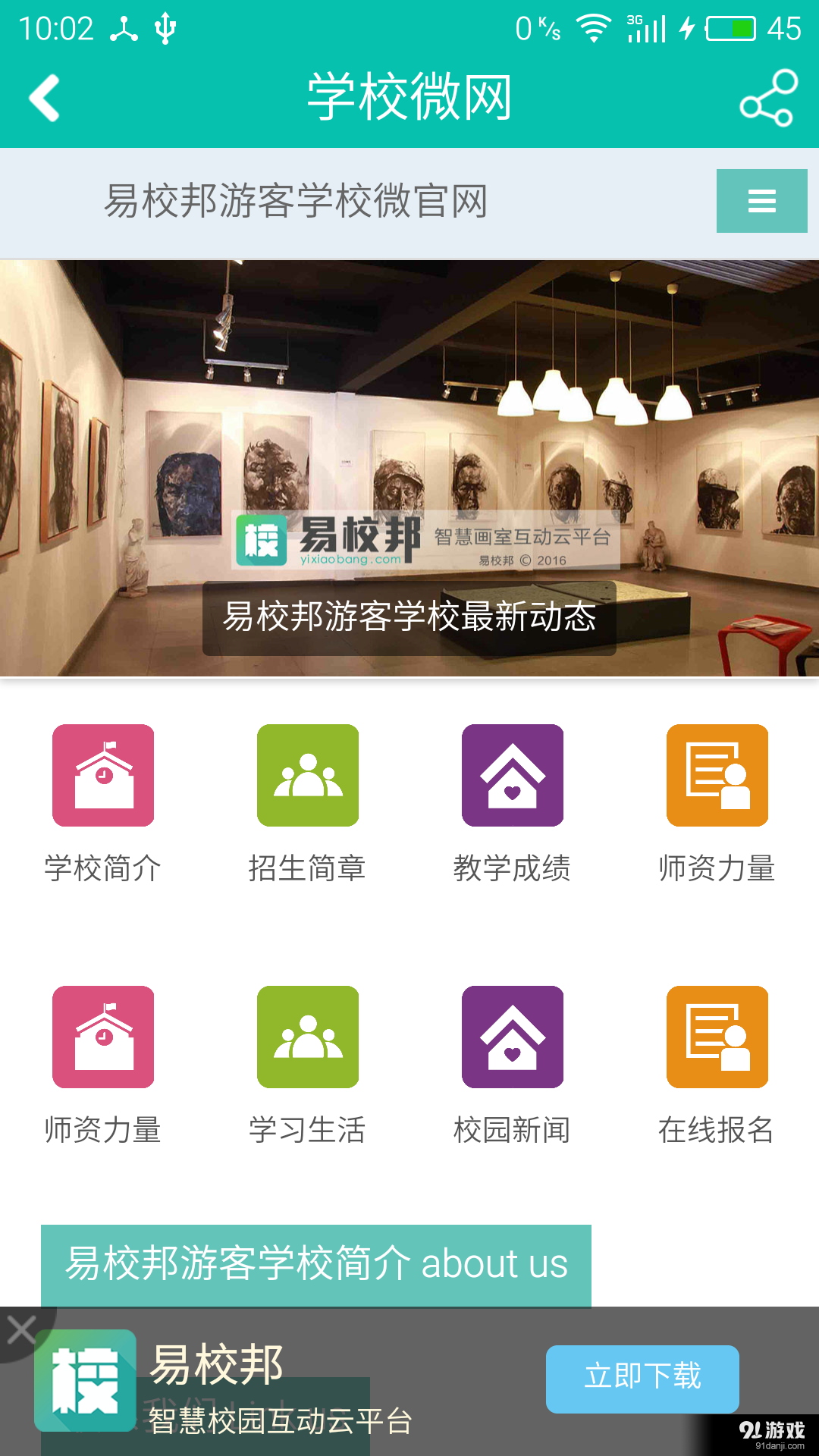Image resolution: width=819 pixels, height=1456 pixels.
Task: Open the 学习生活 study life icon
Action: coord(307,1037)
